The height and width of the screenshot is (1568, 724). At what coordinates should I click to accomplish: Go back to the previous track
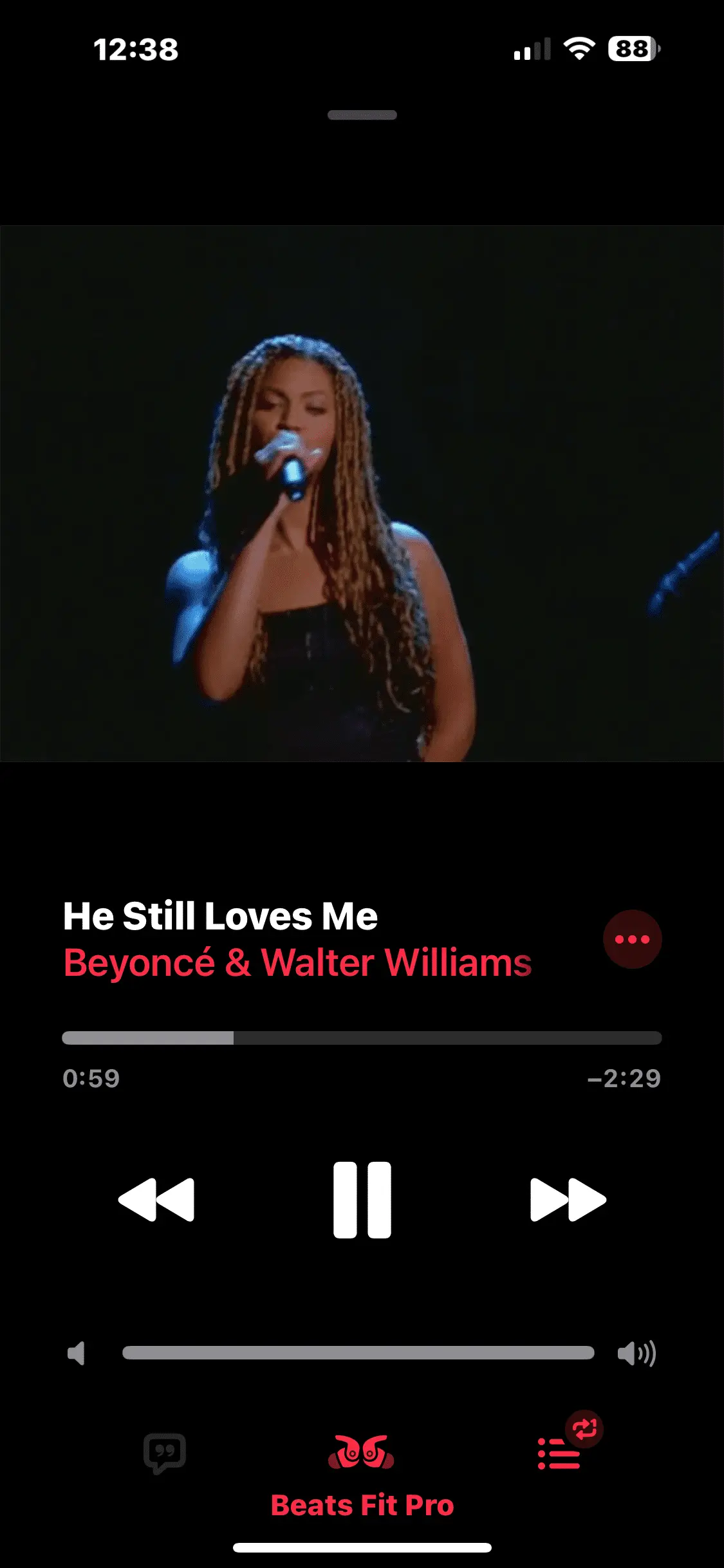(156, 1200)
